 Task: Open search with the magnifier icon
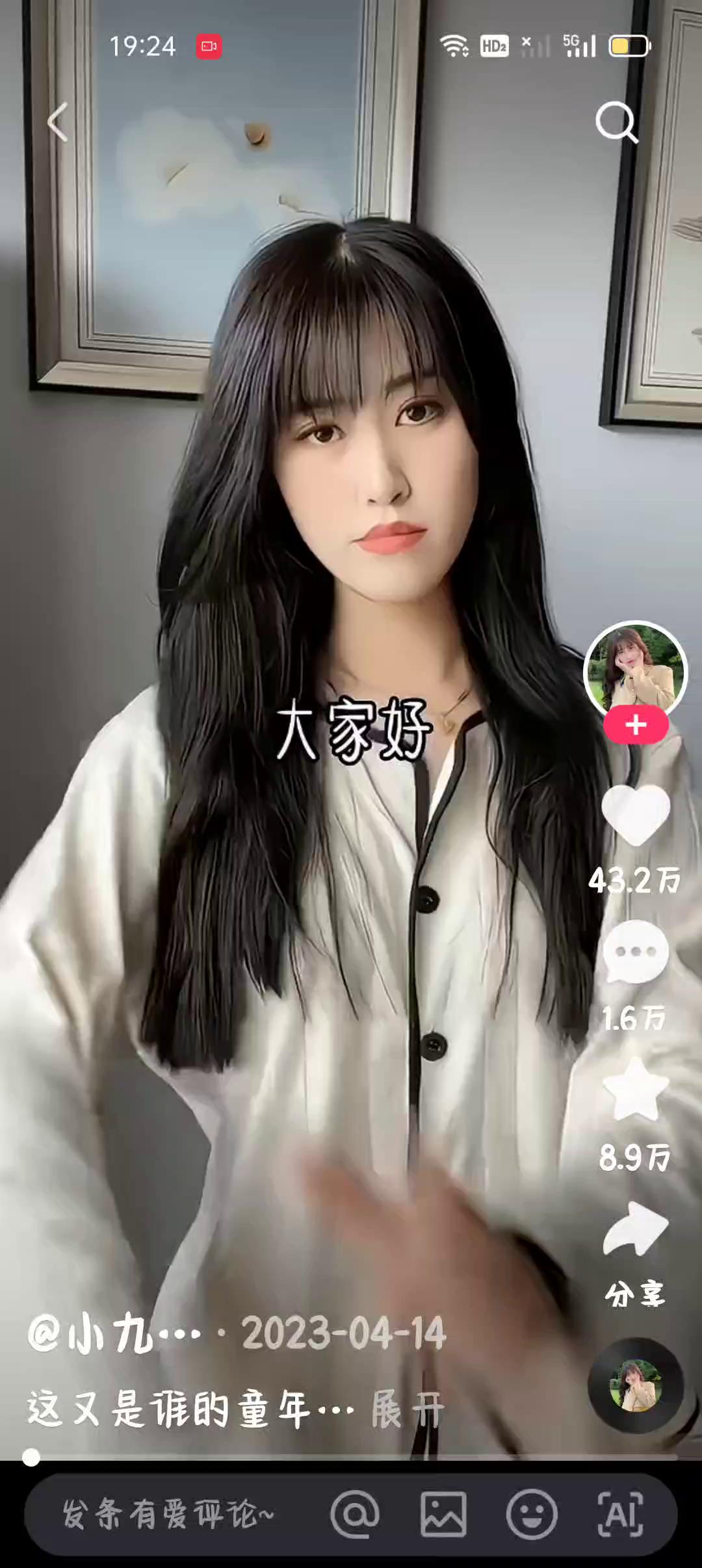(616, 122)
